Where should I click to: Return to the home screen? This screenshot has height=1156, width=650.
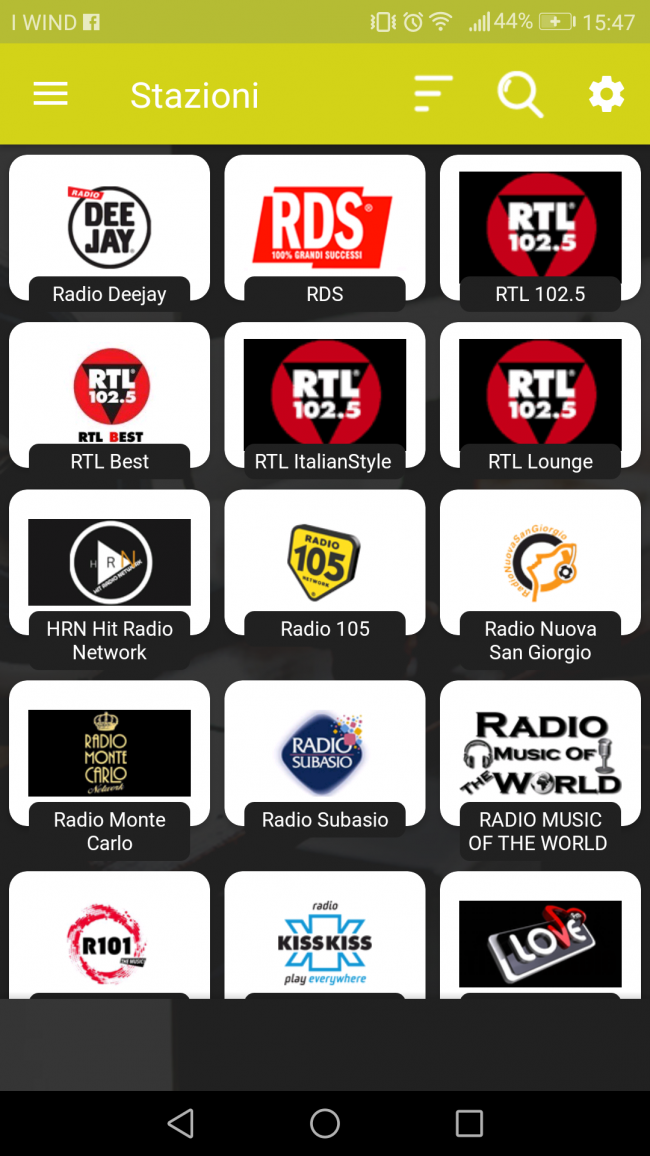[325, 1123]
